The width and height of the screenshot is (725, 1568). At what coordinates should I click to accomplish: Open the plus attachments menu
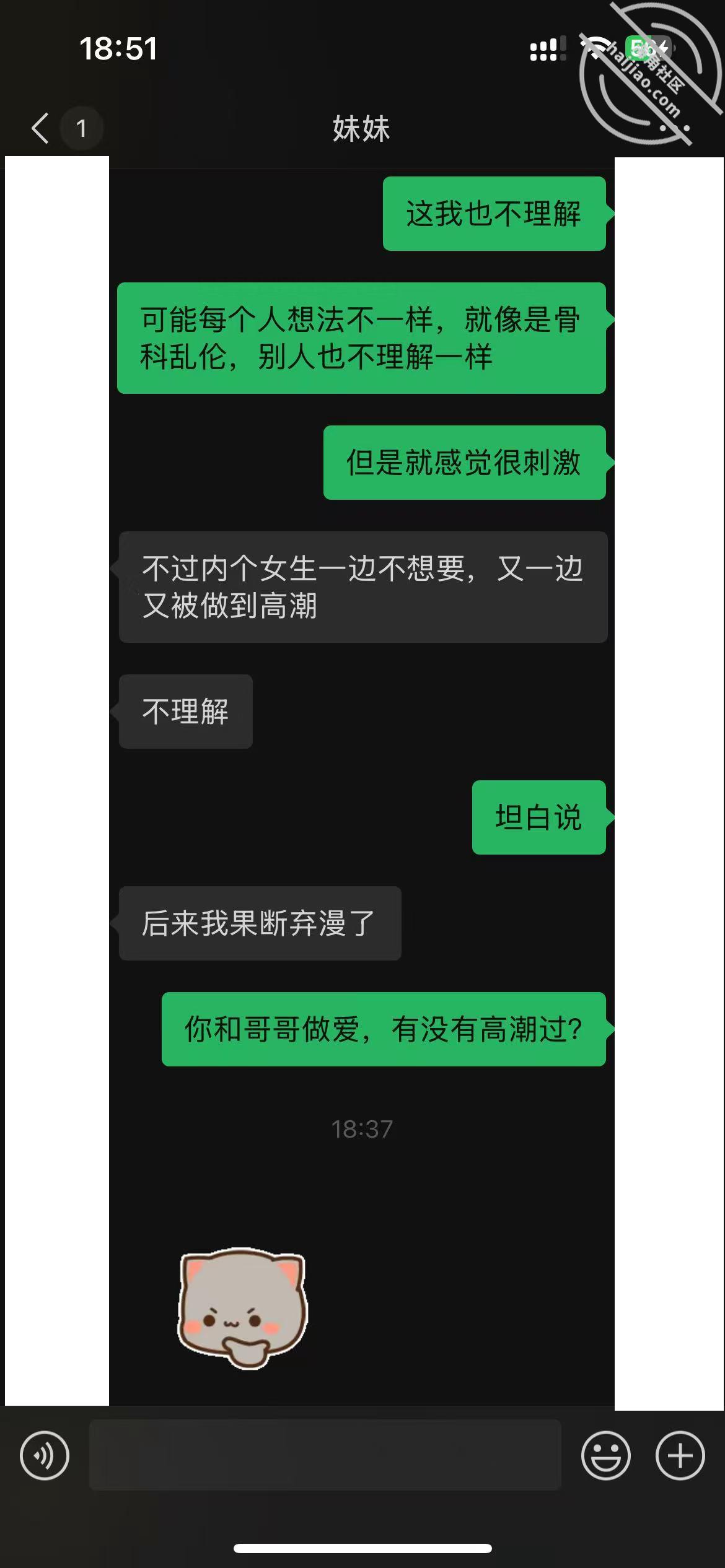(680, 1455)
